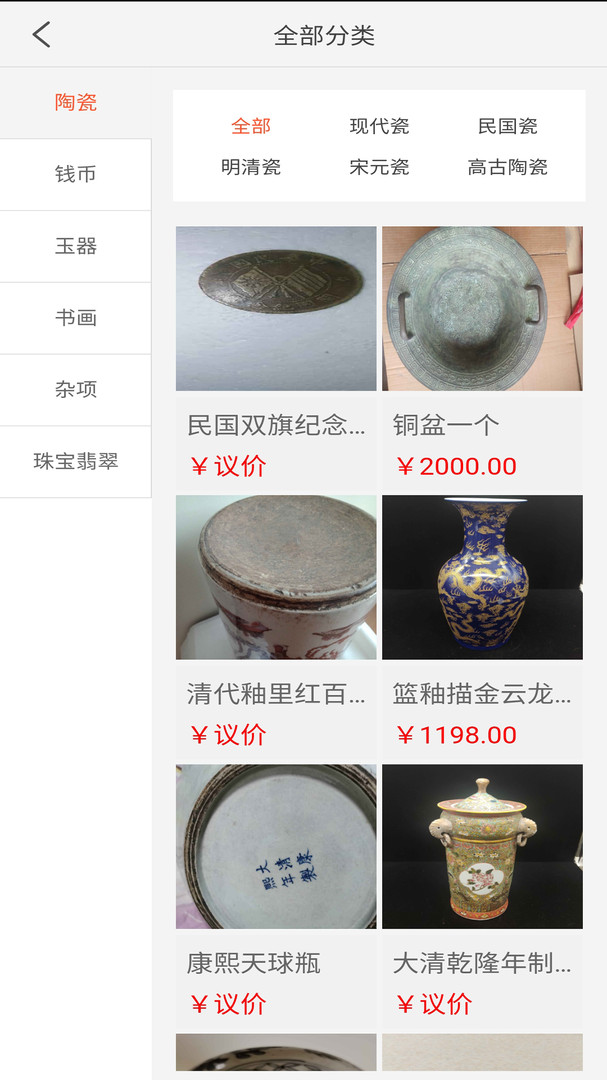The image size is (607, 1080).
Task: Filter by 现代瓷
Action: point(379,126)
